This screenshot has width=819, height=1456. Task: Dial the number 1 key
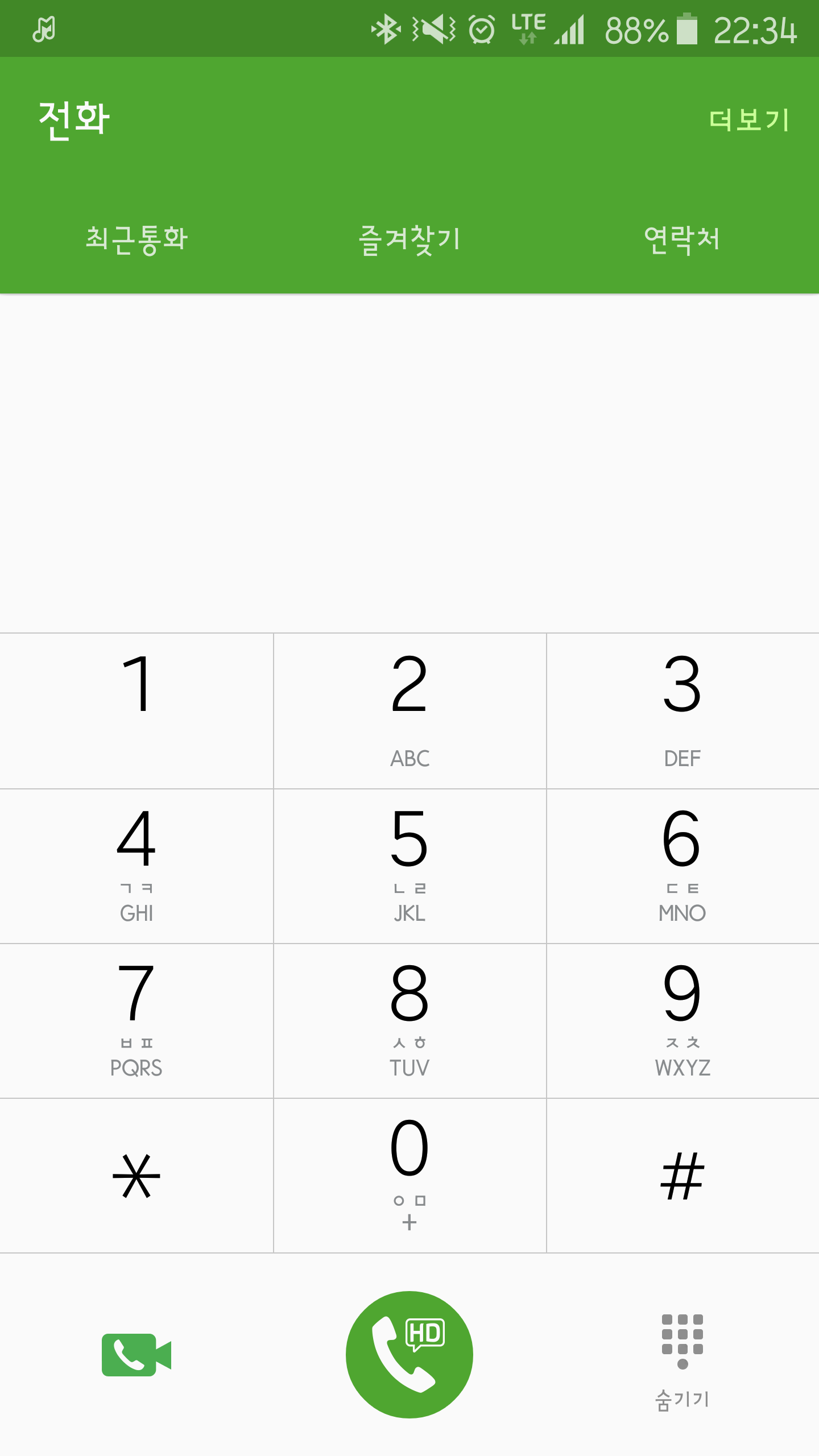coord(136,711)
